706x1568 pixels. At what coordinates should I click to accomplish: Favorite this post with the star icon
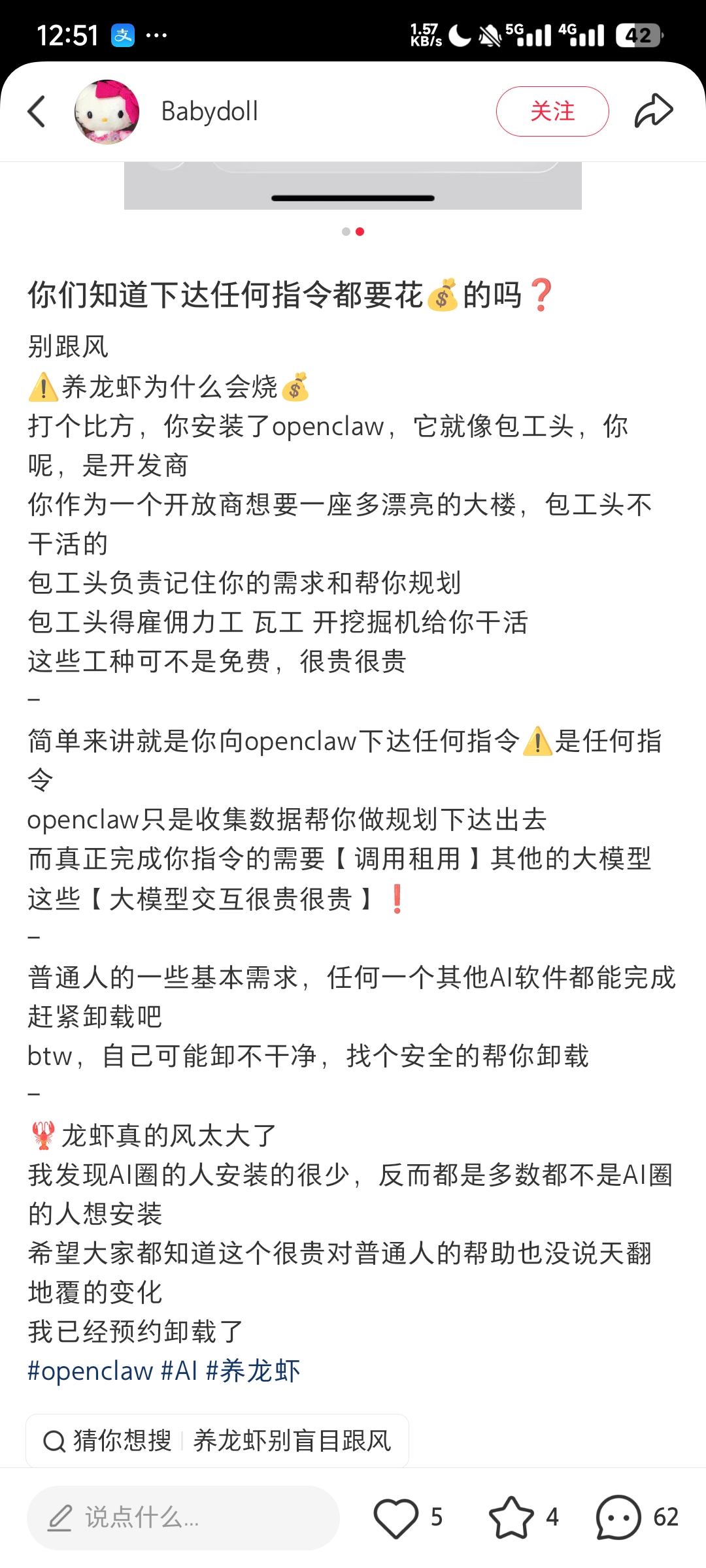pyautogui.click(x=511, y=1517)
